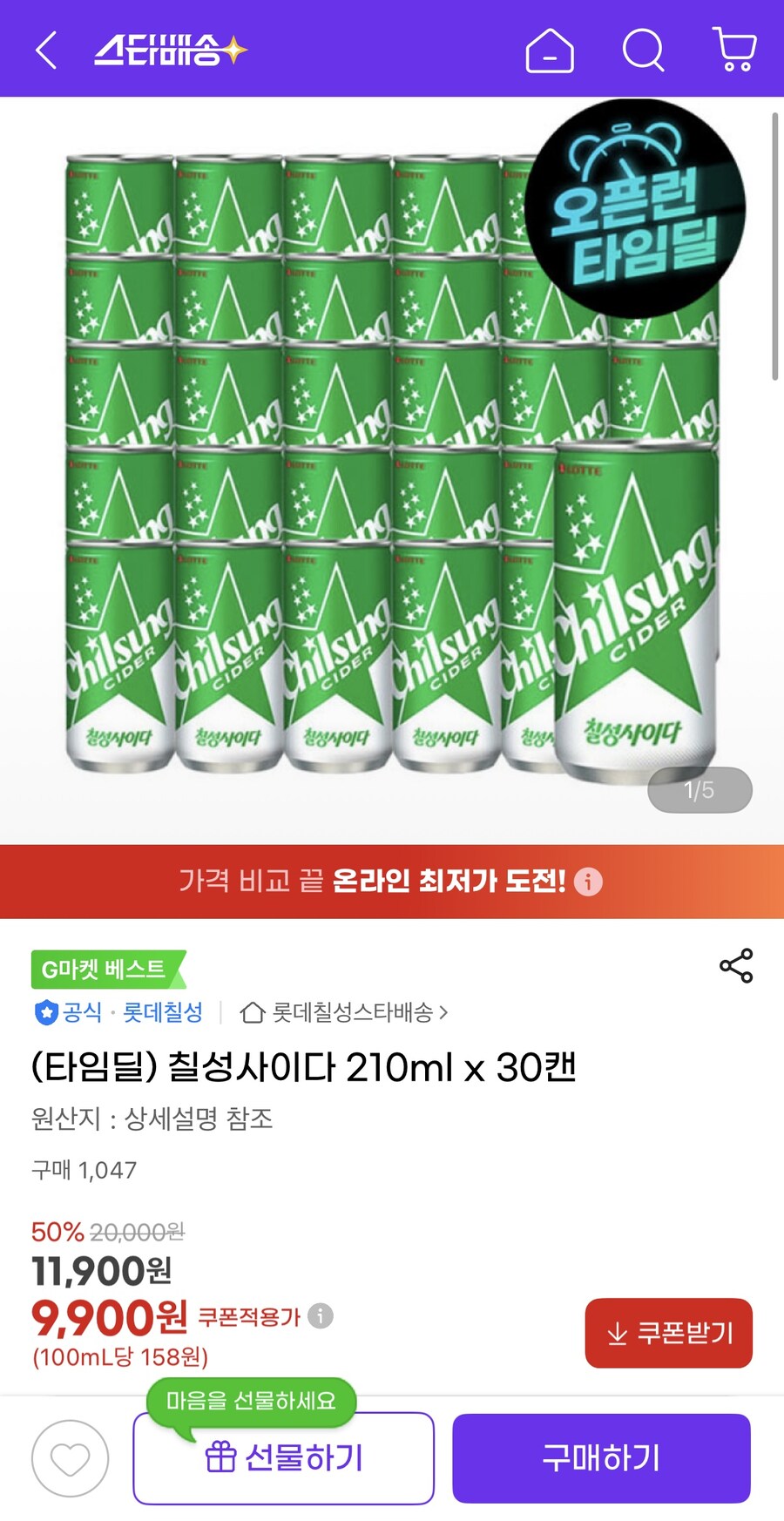This screenshot has height=1521, width=784.
Task: Open the 롯데칠성 seller link
Action: [165, 1012]
